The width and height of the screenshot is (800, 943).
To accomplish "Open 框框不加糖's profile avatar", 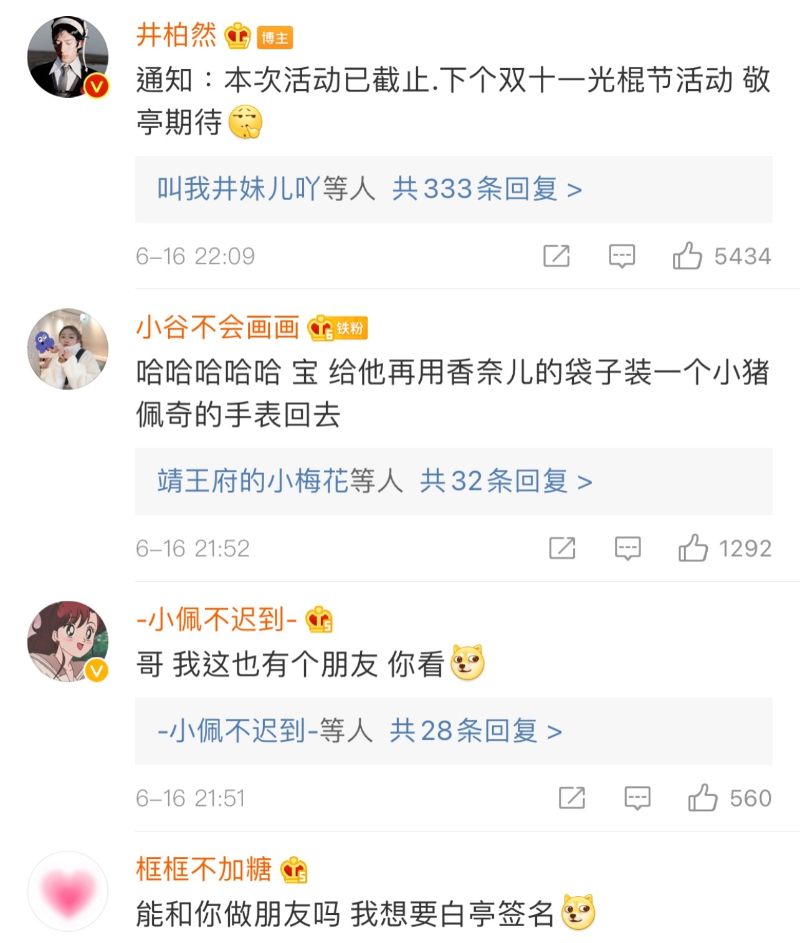I will pos(67,891).
